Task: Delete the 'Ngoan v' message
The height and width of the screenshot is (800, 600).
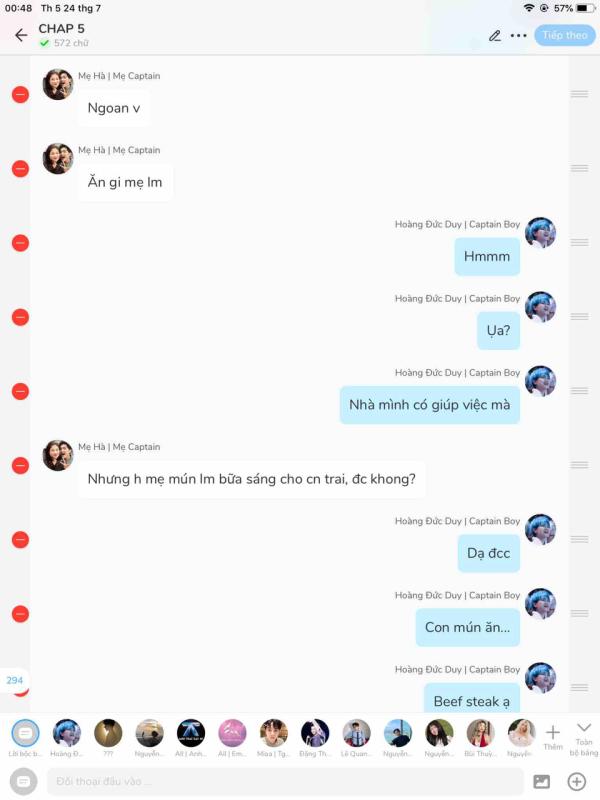Action: (20, 95)
